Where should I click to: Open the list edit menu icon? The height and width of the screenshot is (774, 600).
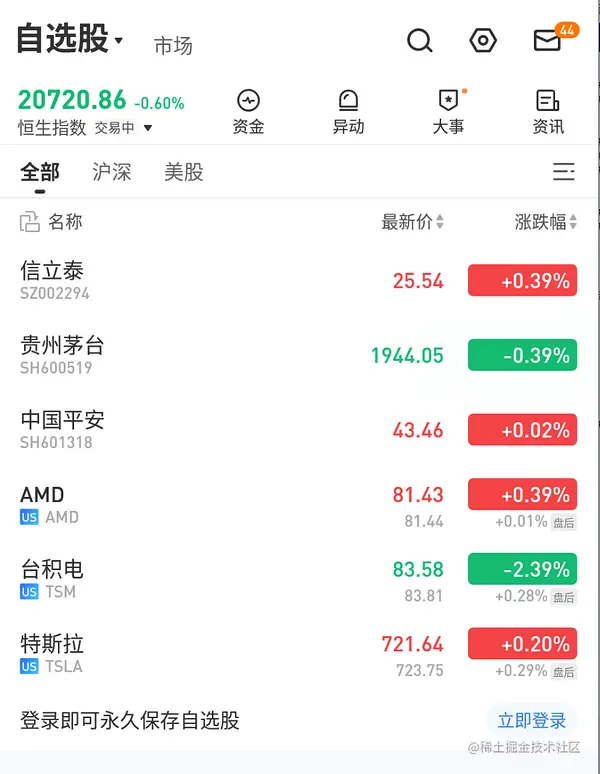[564, 172]
